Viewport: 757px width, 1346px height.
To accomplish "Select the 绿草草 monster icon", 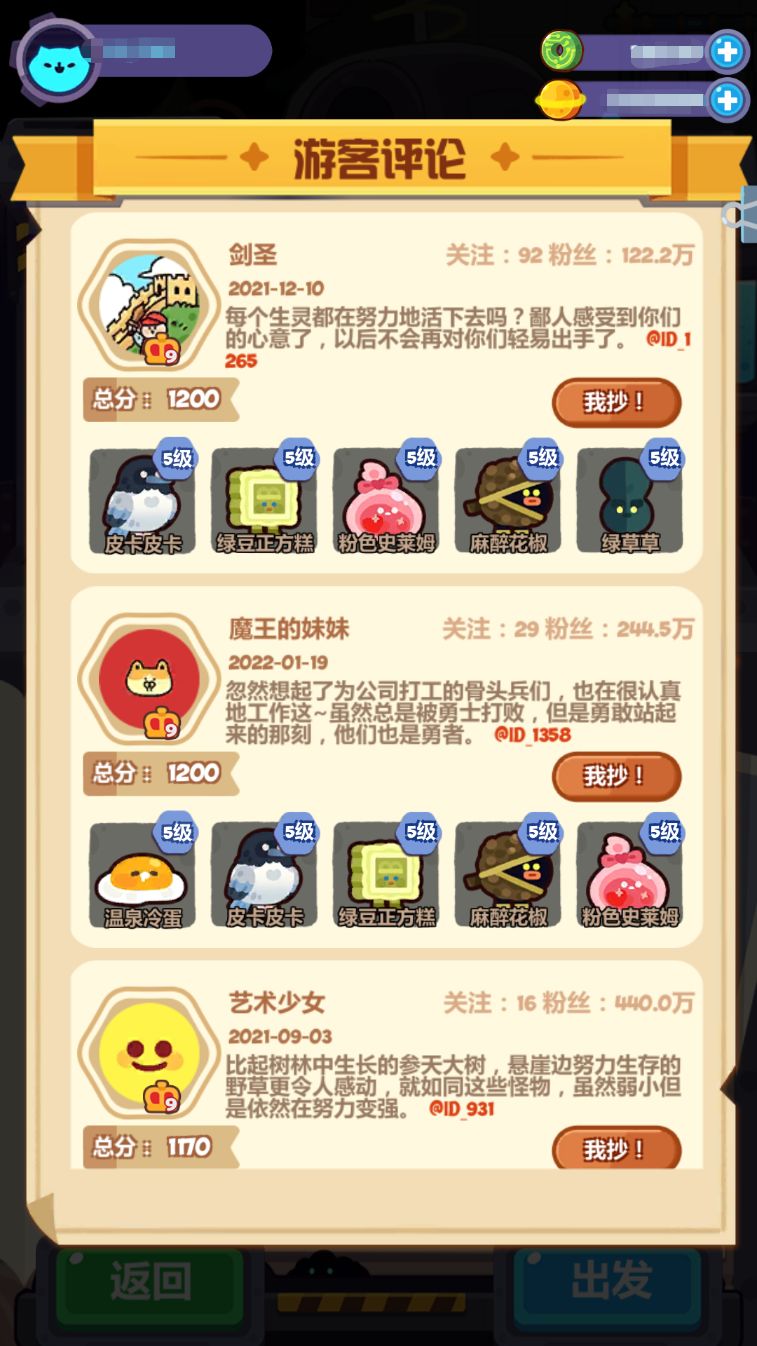I will [x=629, y=500].
